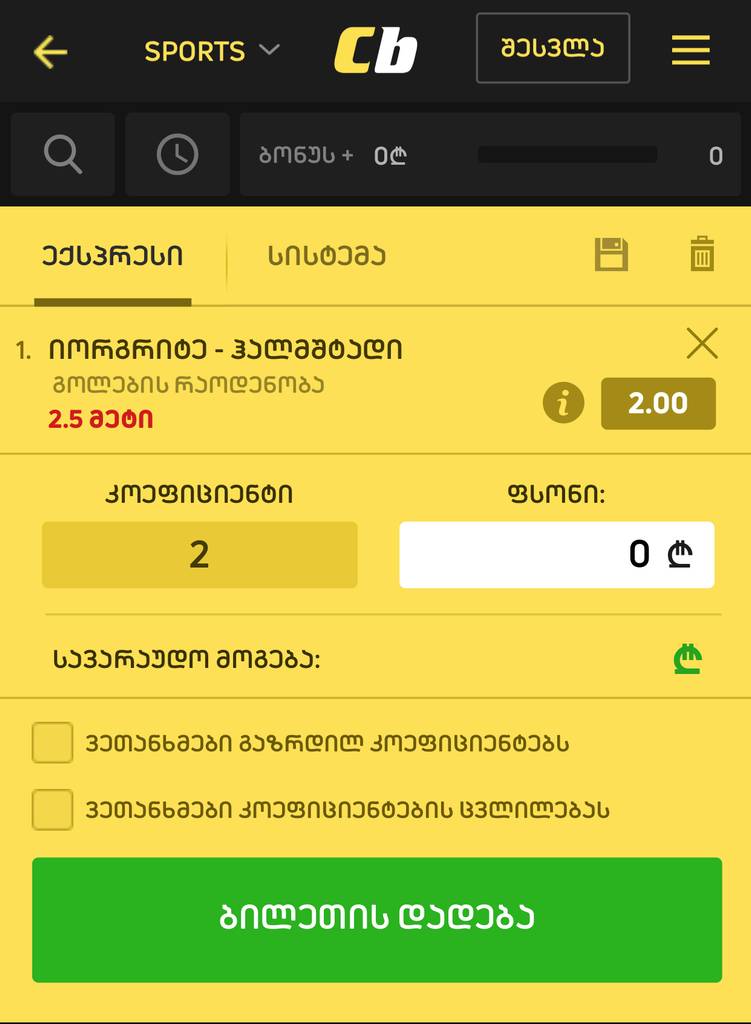Click the green lari currency icon
The width and height of the screenshot is (751, 1024).
688,657
